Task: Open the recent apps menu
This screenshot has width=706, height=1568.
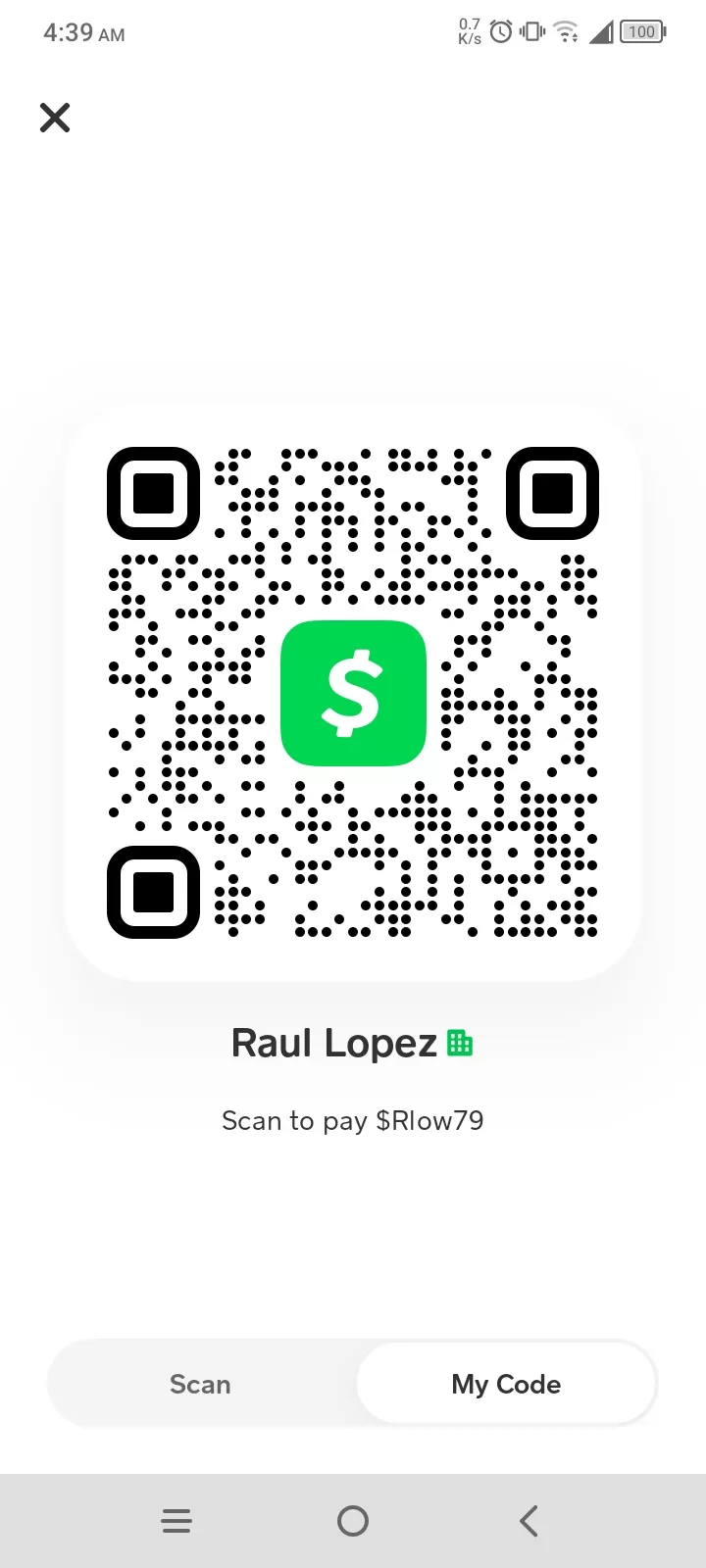Action: [176, 1521]
